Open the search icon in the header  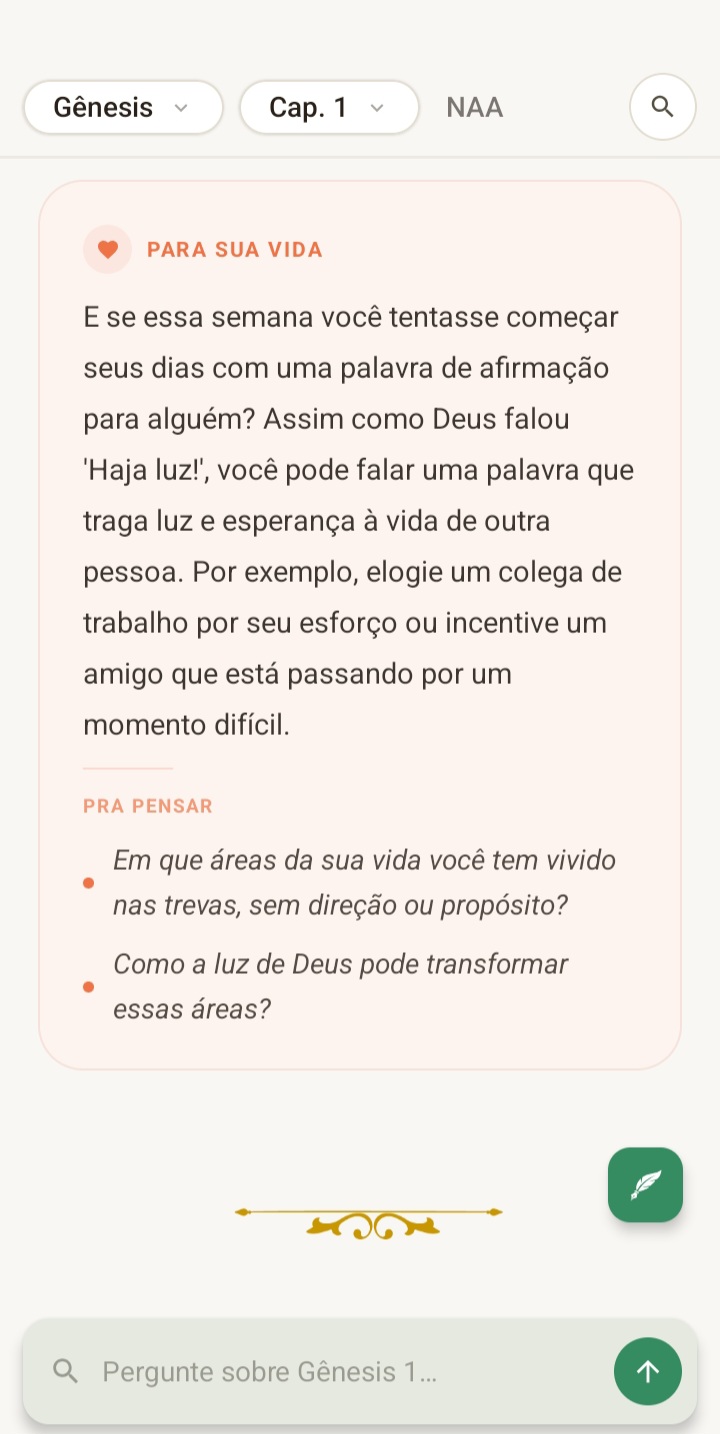662,106
